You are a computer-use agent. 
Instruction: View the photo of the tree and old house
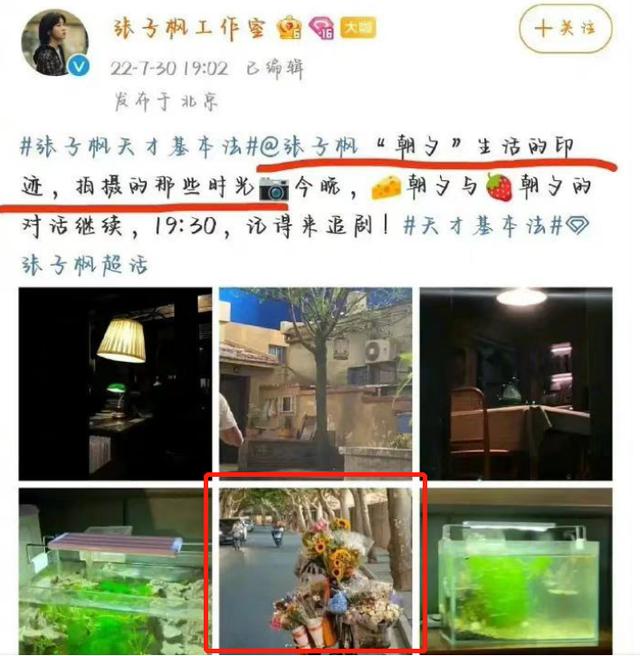[x=315, y=380]
